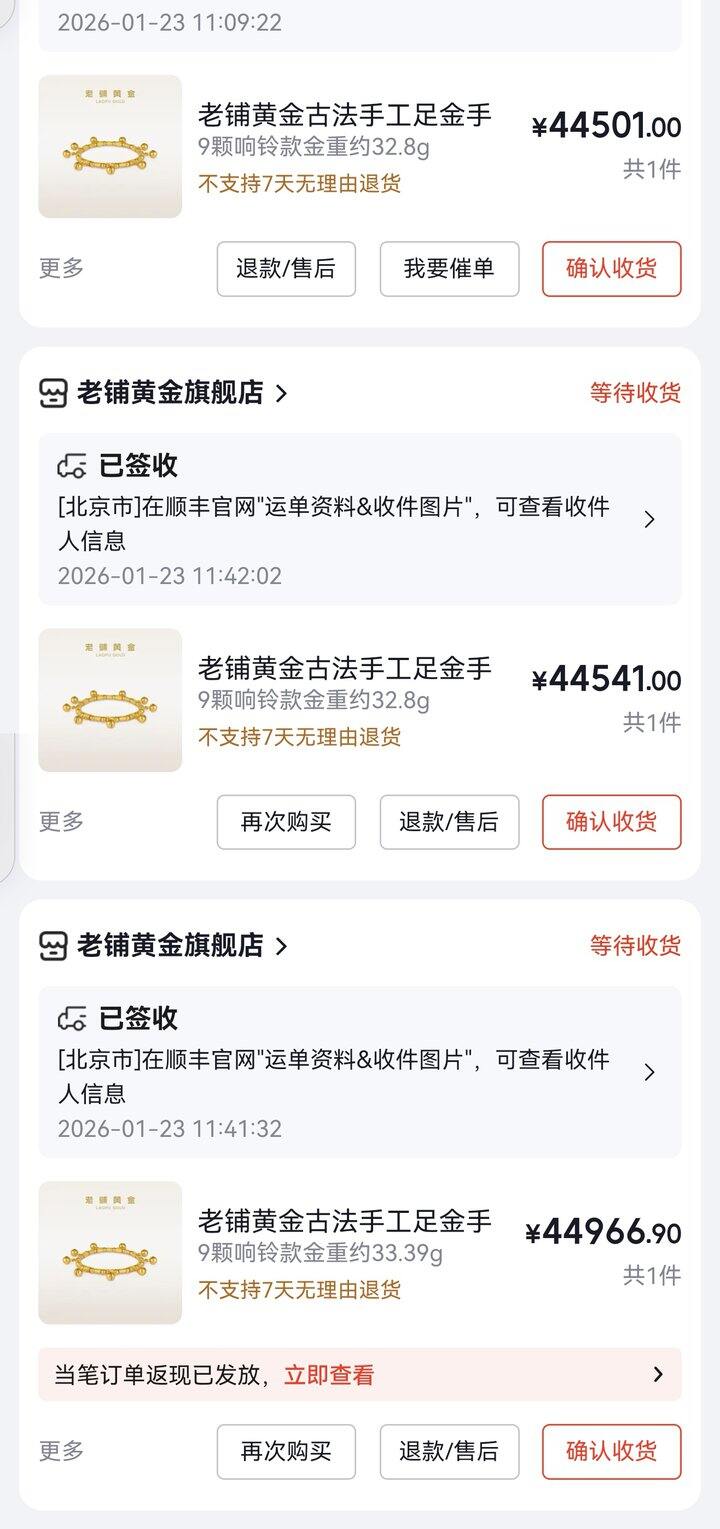Tap 我要催单 to urge the shipment
Viewport: 720px width, 1529px height.
[449, 269]
